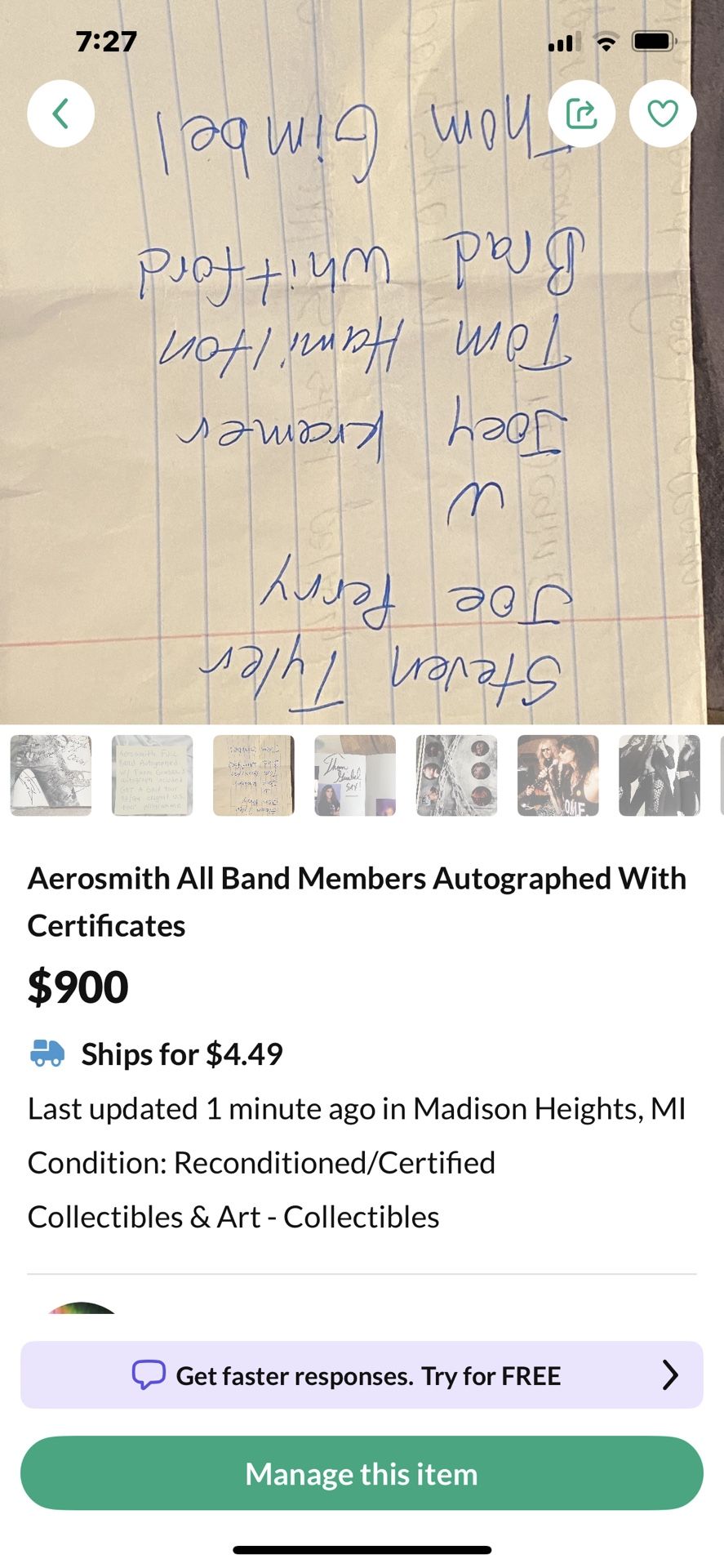Image resolution: width=724 pixels, height=1568 pixels.
Task: Open seventh thumbnail black-and-white band photo
Action: pyautogui.click(x=659, y=775)
